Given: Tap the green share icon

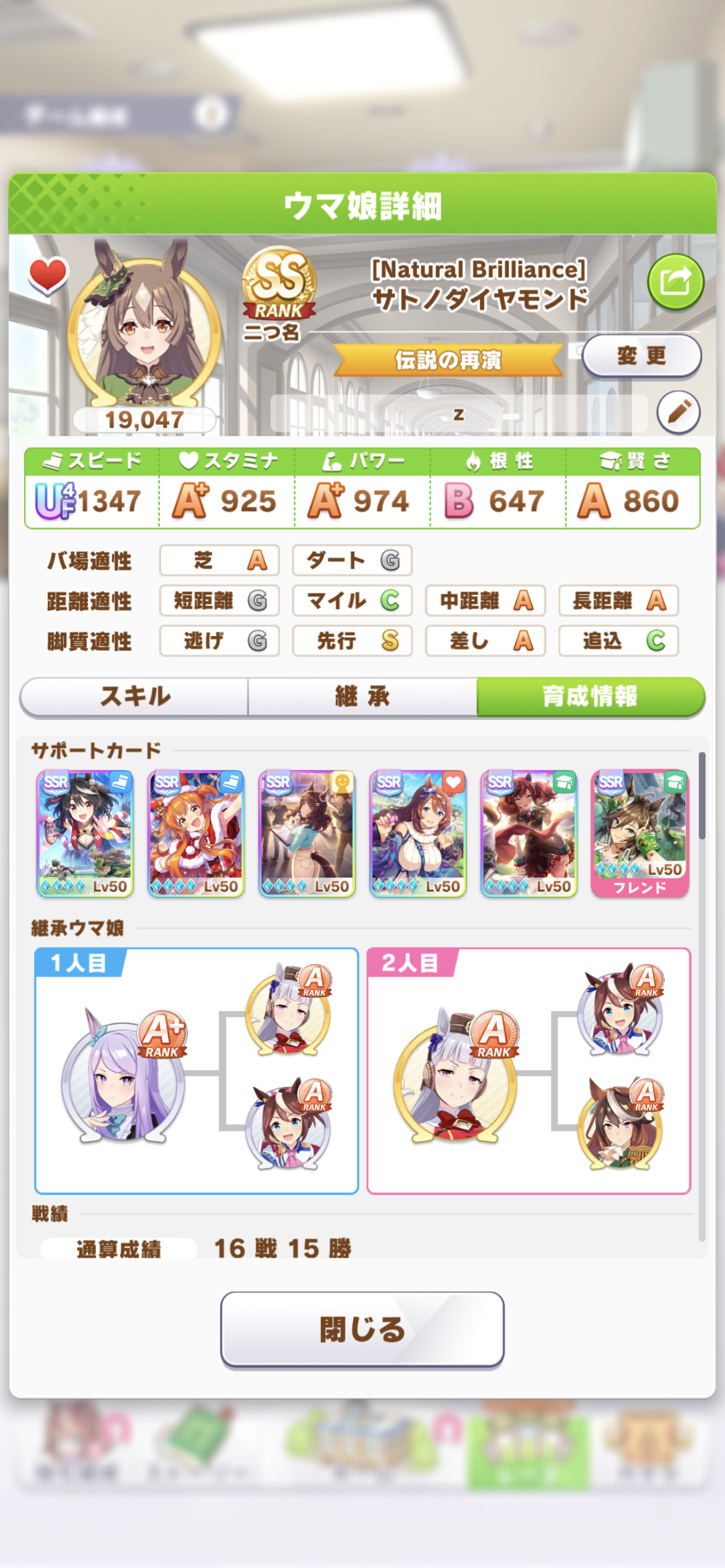Looking at the screenshot, I should (675, 282).
